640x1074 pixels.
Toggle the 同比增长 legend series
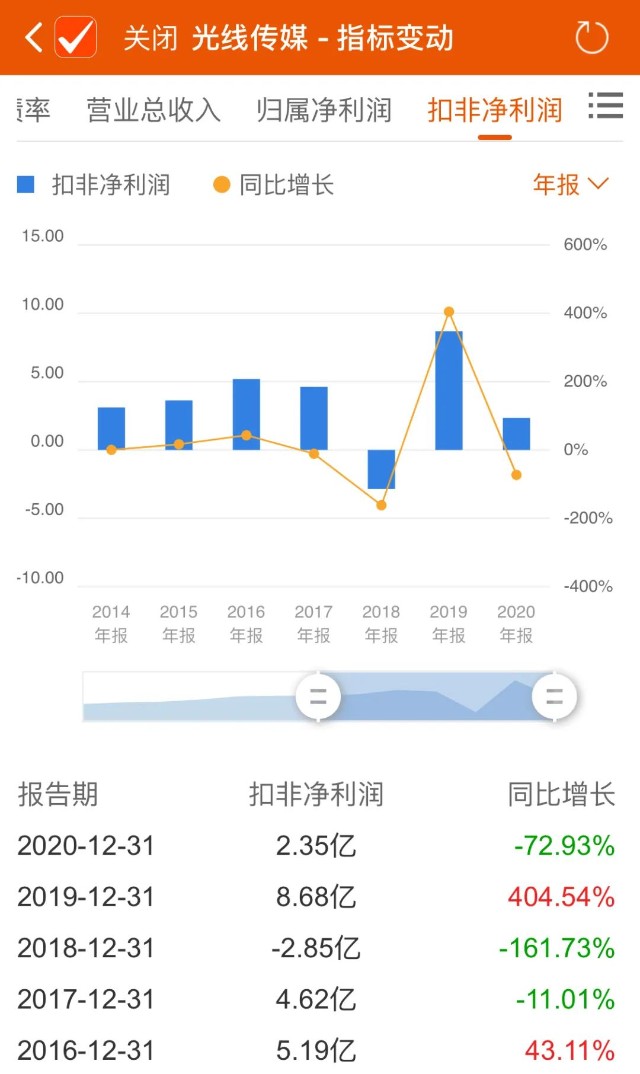tap(272, 185)
